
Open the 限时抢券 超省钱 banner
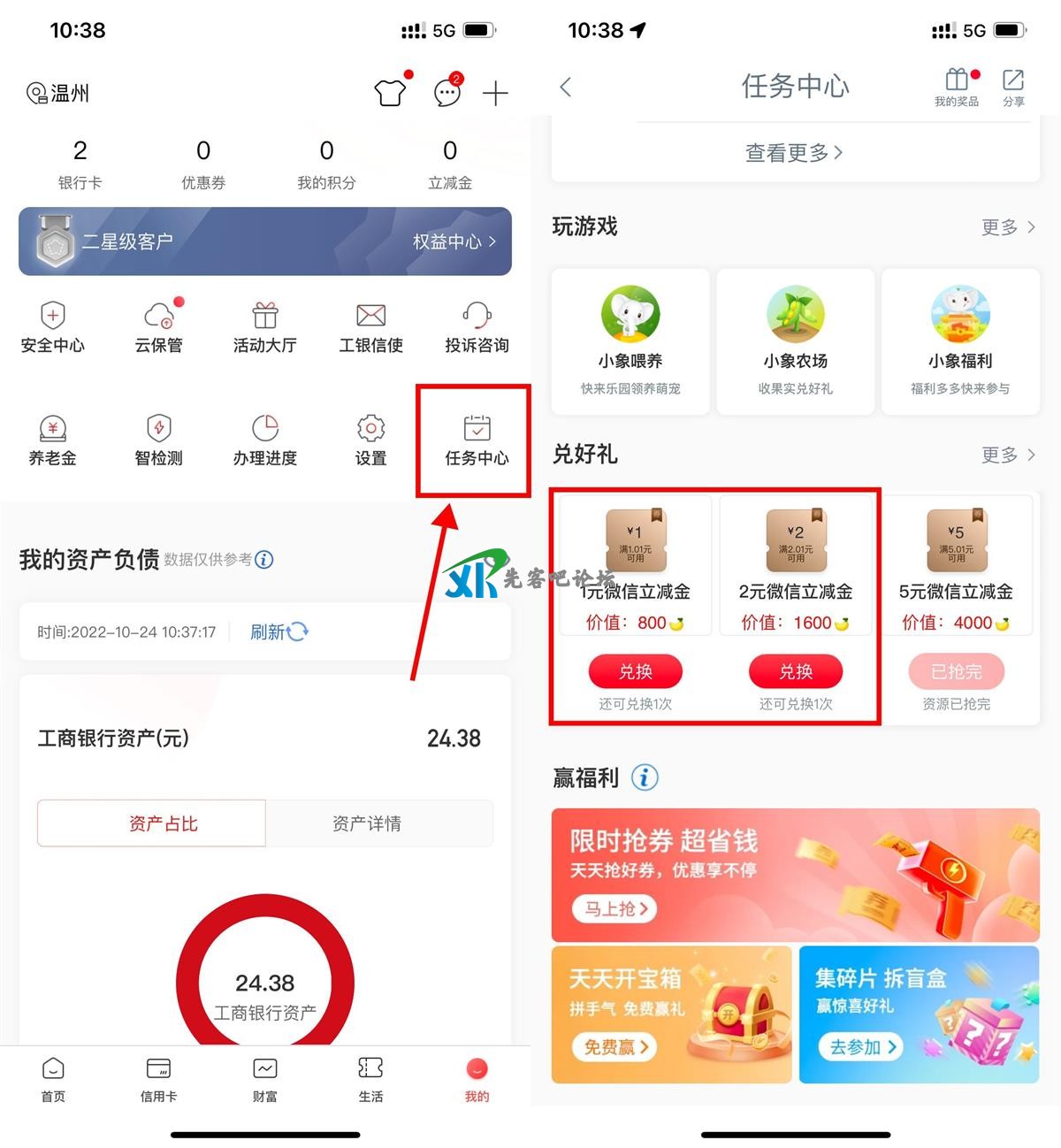coord(795,875)
